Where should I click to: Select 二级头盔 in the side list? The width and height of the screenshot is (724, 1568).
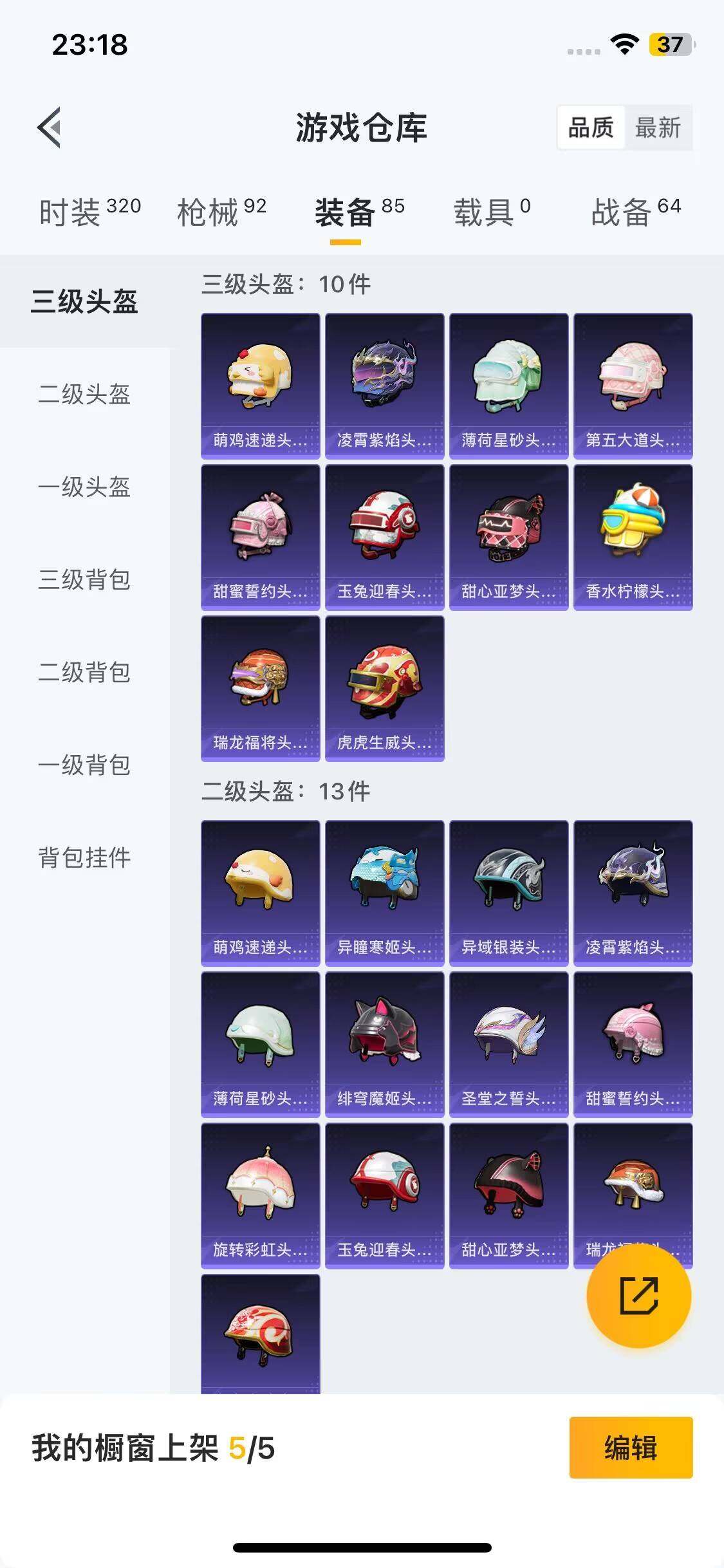[x=84, y=394]
